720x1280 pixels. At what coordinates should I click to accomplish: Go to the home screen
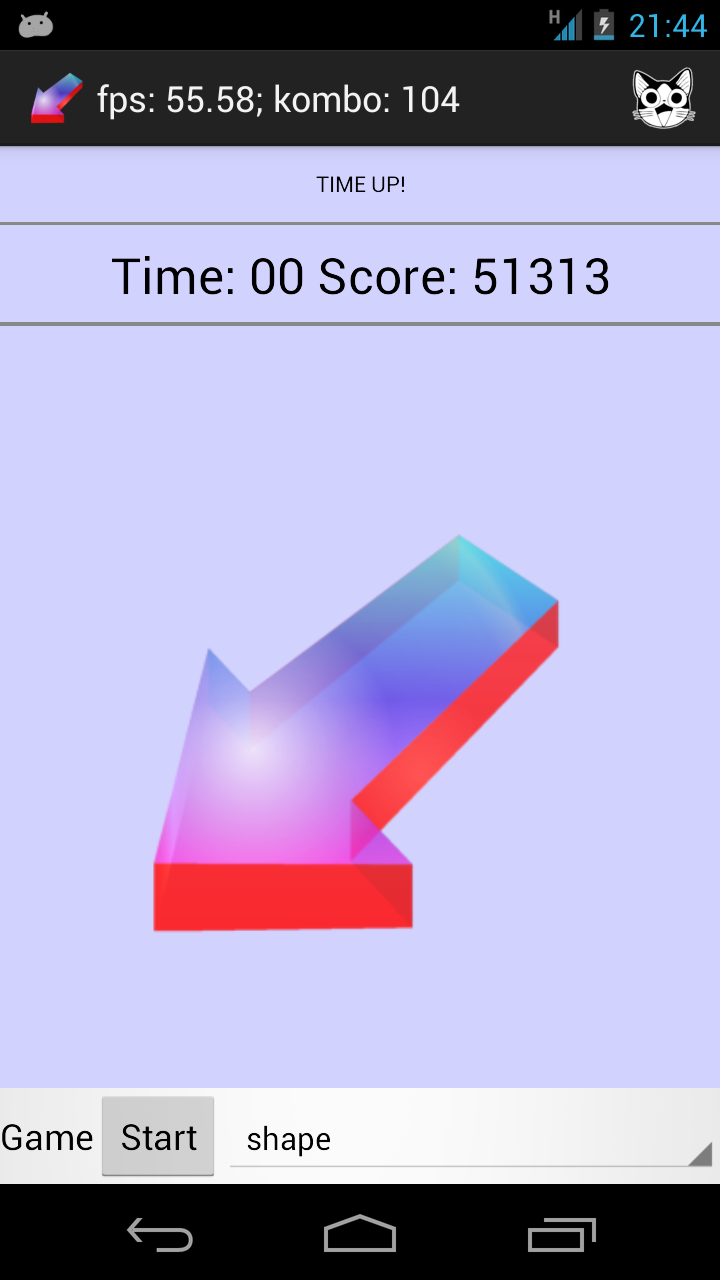tap(360, 1234)
